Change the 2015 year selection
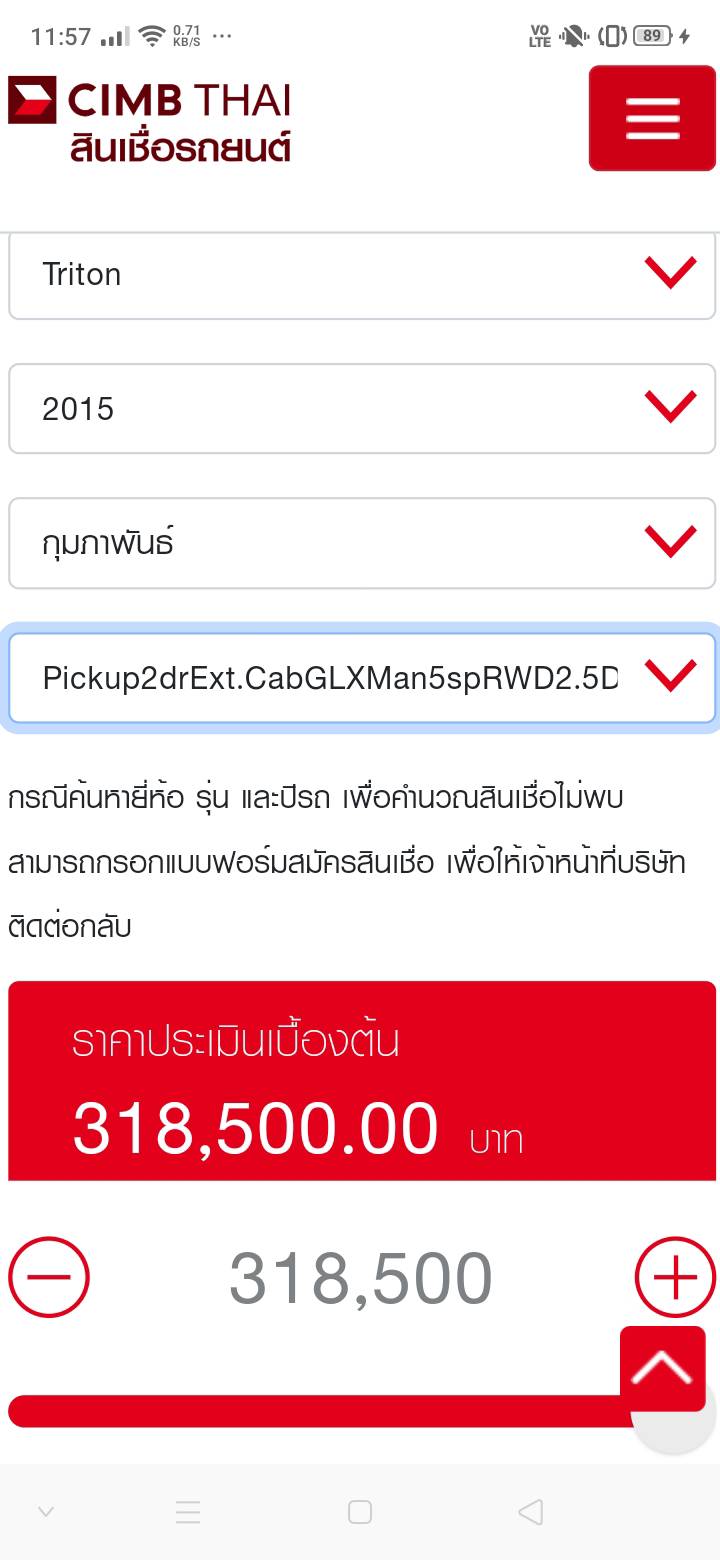Viewport: 720px width, 1560px height. click(x=362, y=409)
